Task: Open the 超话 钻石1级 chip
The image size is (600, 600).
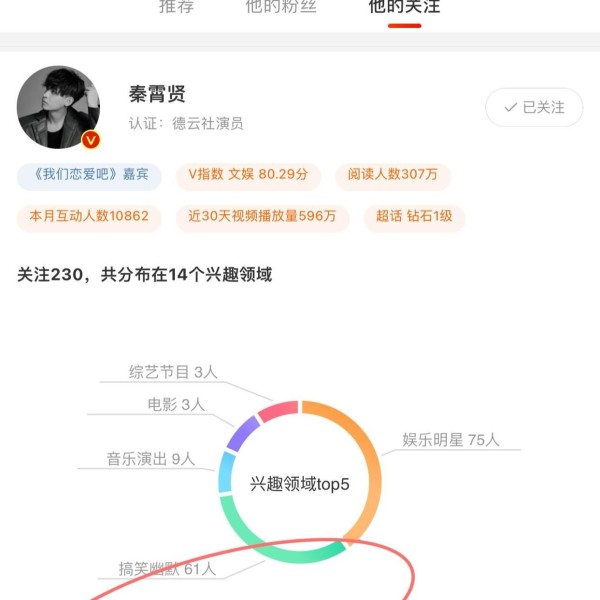Action: point(414,216)
